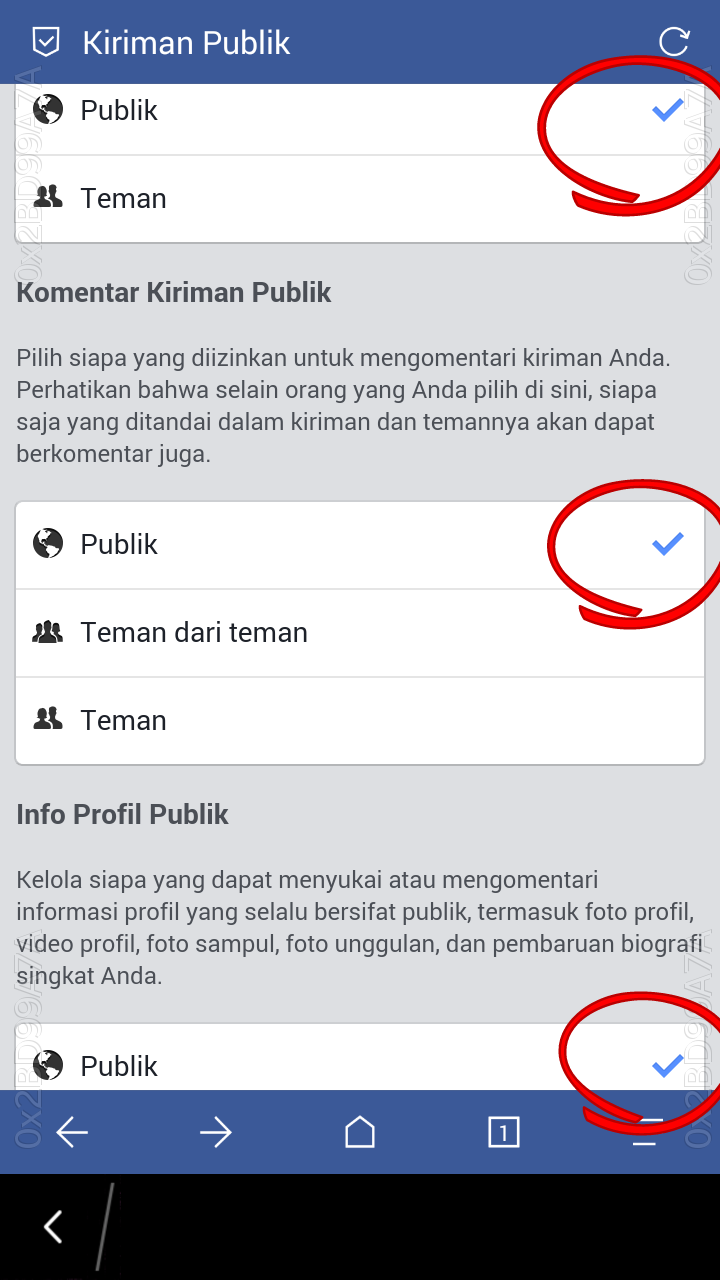720x1280 pixels.
Task: Open the browser tabs view
Action: coord(503,1132)
